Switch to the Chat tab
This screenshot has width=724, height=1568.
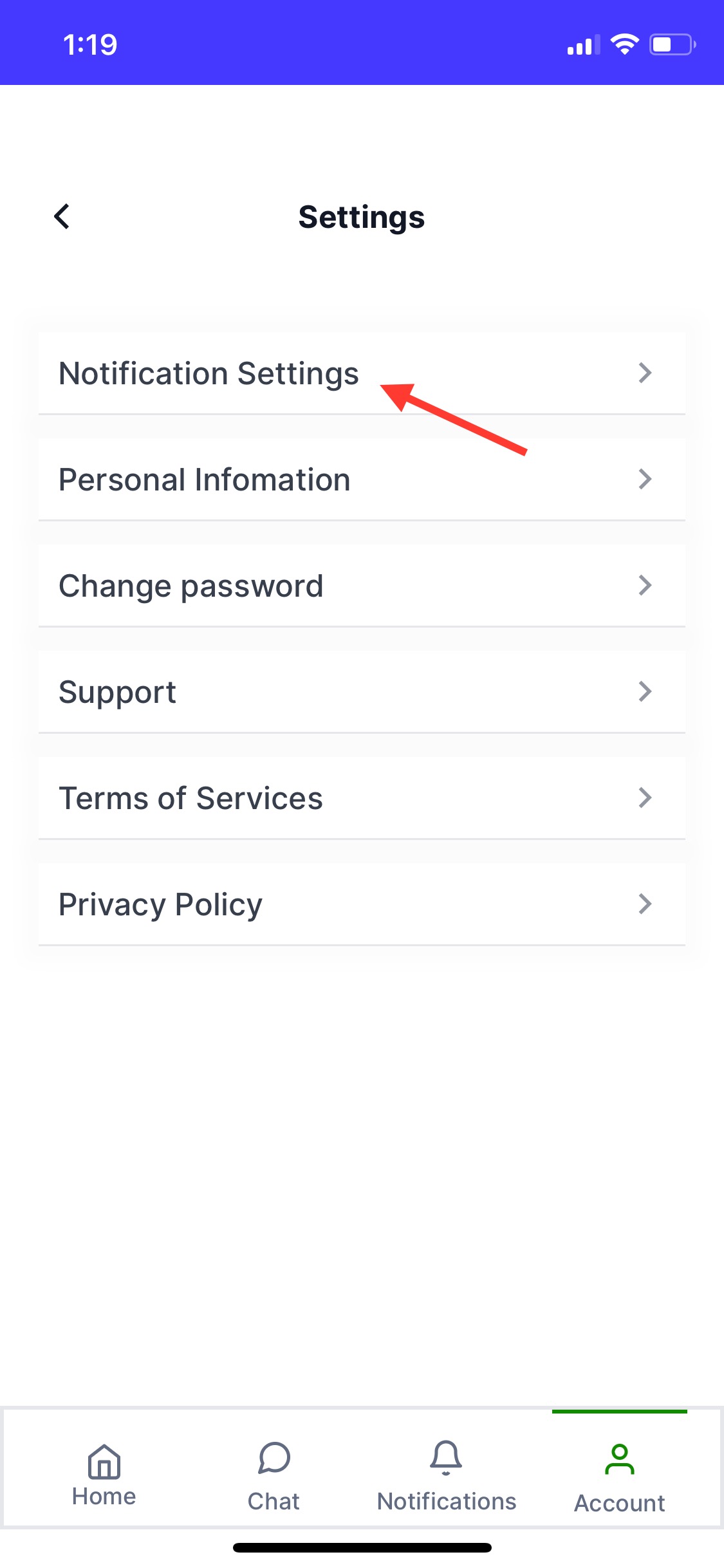(274, 1475)
